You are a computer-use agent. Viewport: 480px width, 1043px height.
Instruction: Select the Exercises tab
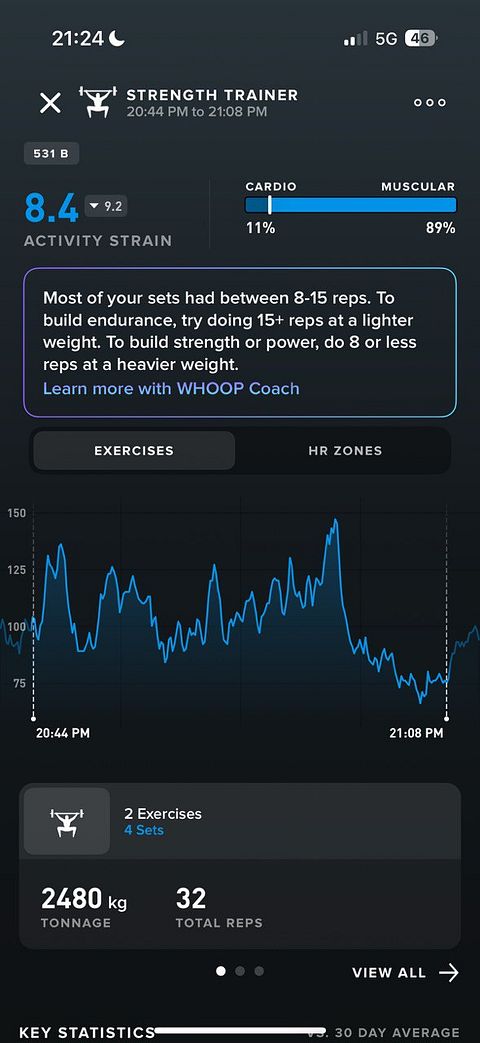tap(134, 450)
